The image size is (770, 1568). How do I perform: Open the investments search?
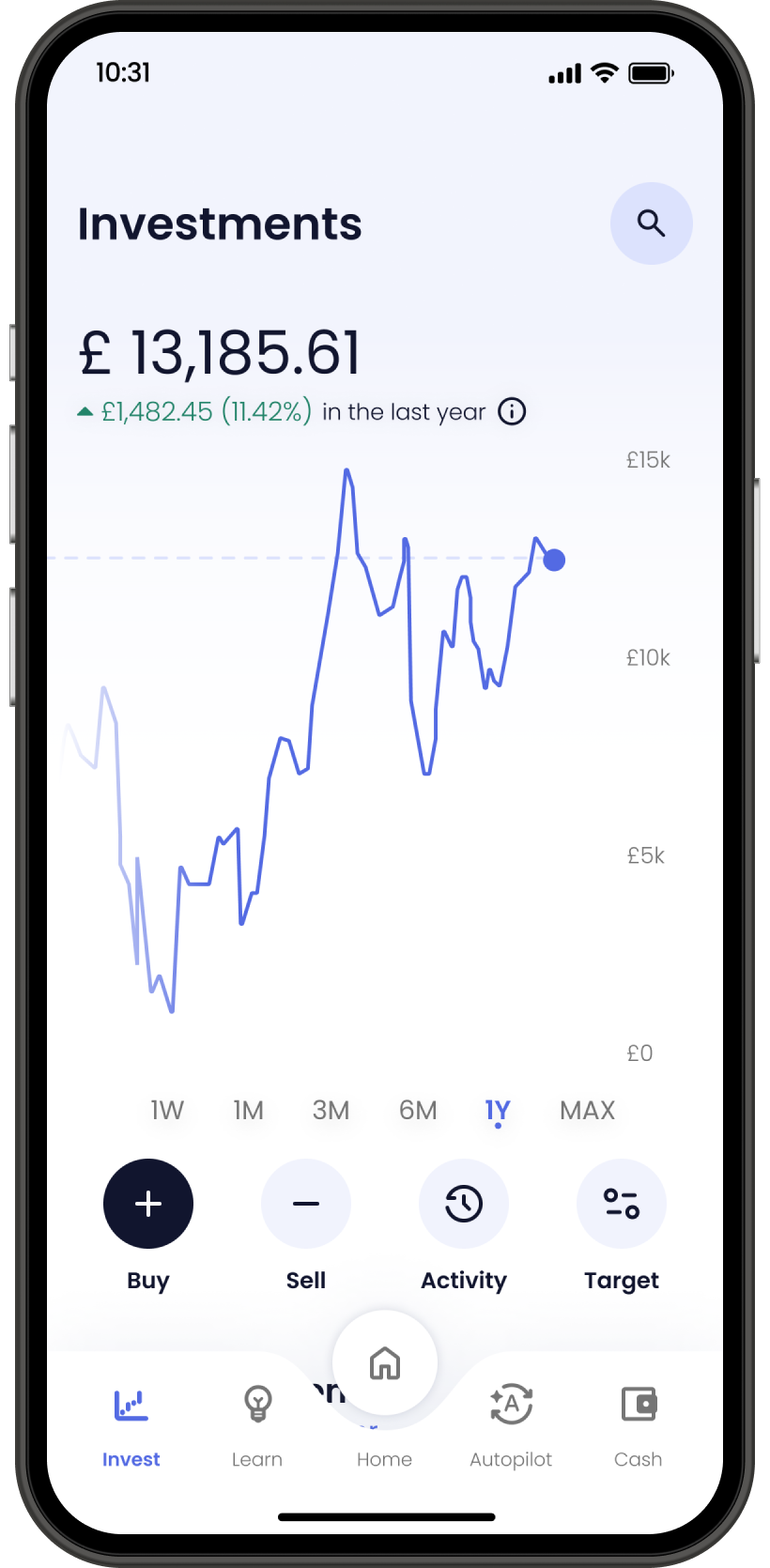click(651, 223)
